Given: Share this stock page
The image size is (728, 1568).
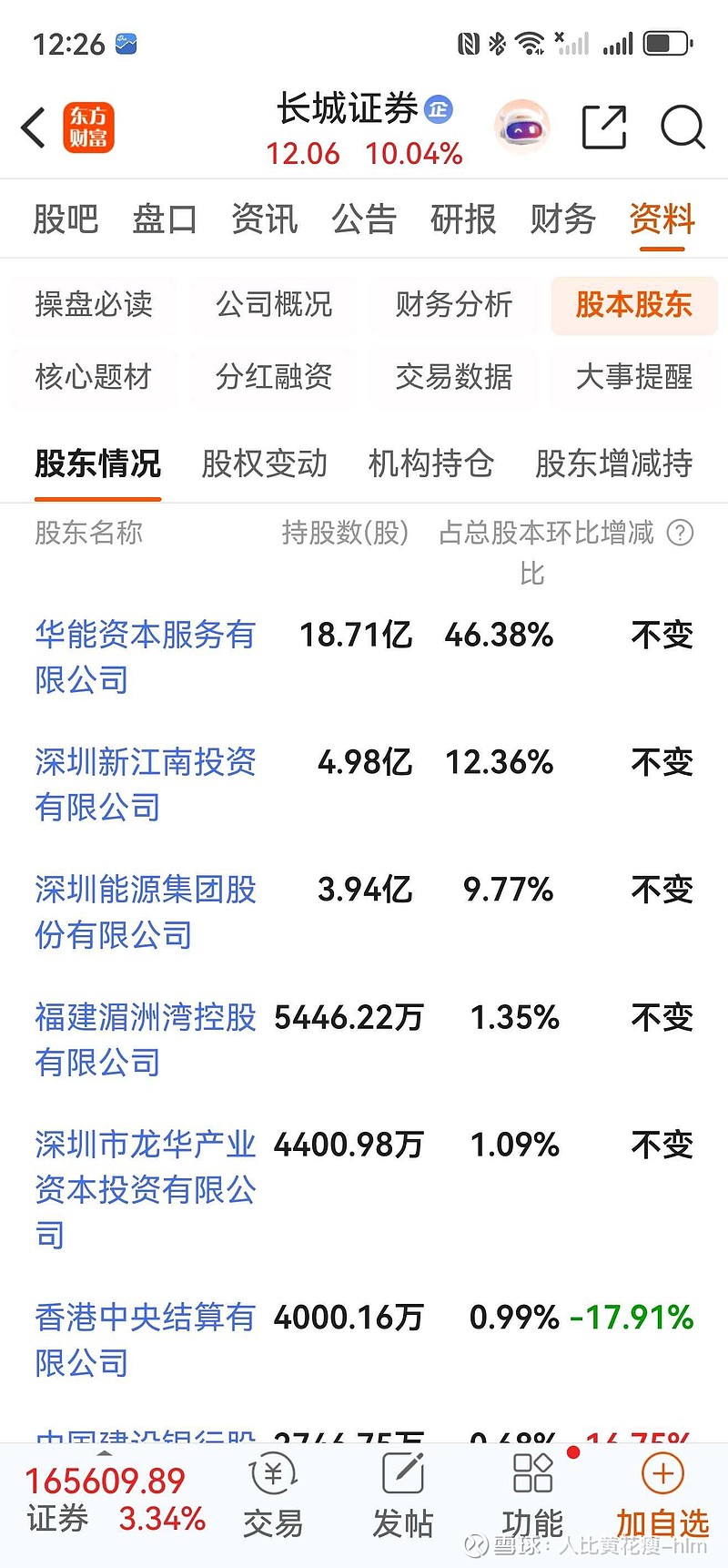Looking at the screenshot, I should point(604,127).
